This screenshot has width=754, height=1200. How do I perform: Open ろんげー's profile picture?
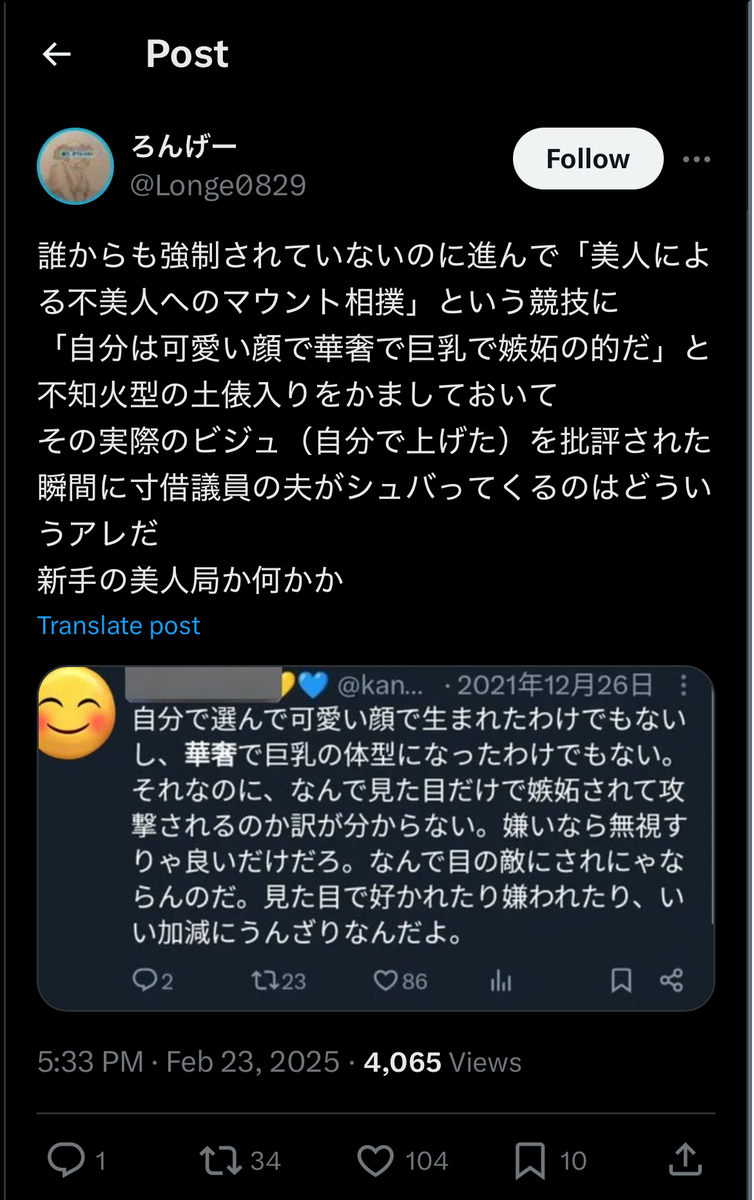click(x=75, y=166)
